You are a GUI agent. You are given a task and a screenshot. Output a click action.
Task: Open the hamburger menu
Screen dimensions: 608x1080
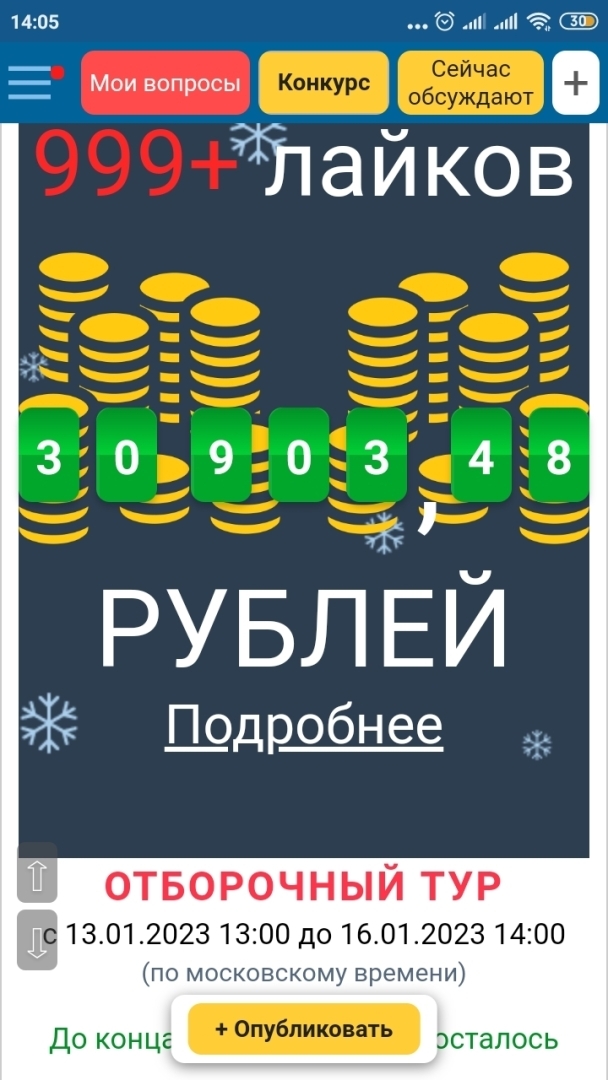click(x=32, y=83)
